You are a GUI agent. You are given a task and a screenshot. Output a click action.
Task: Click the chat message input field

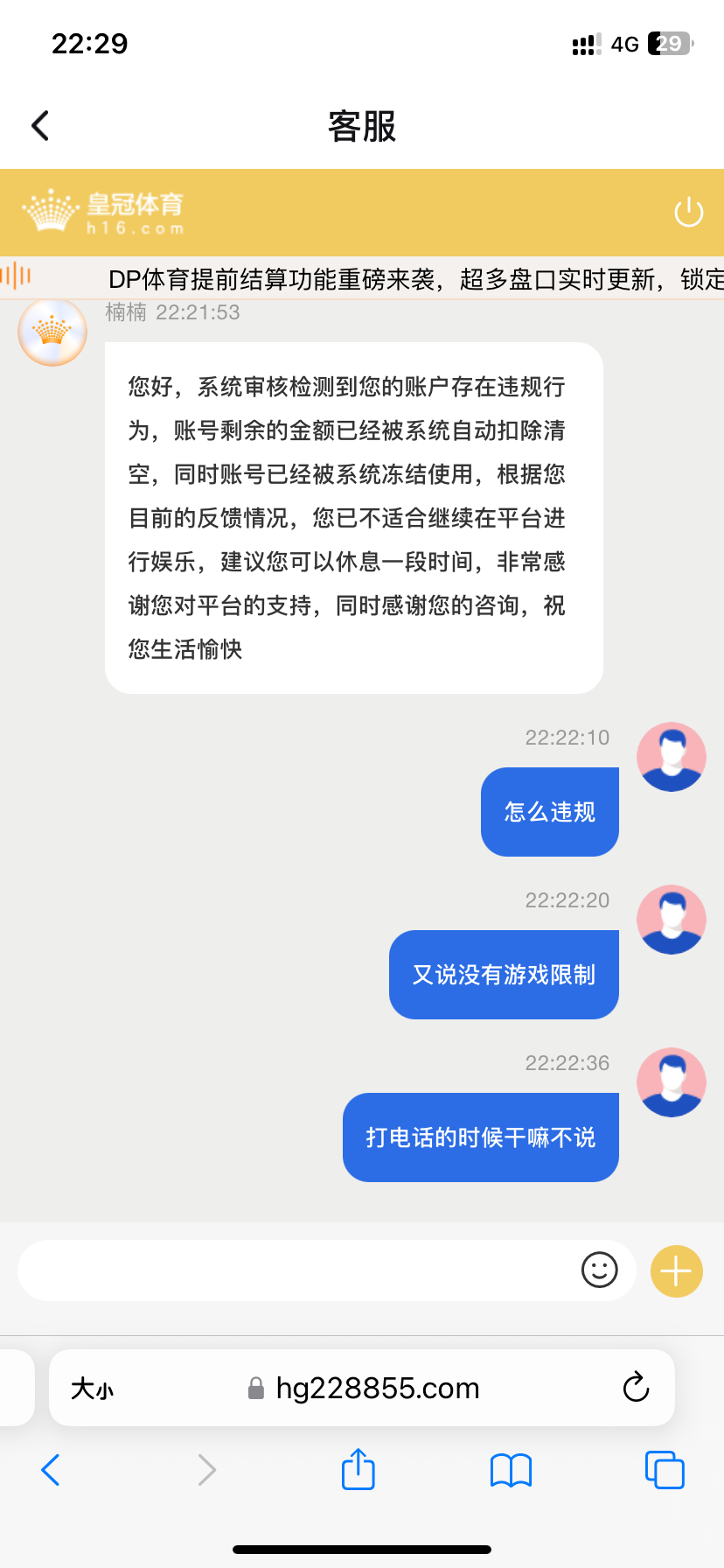point(306,1270)
